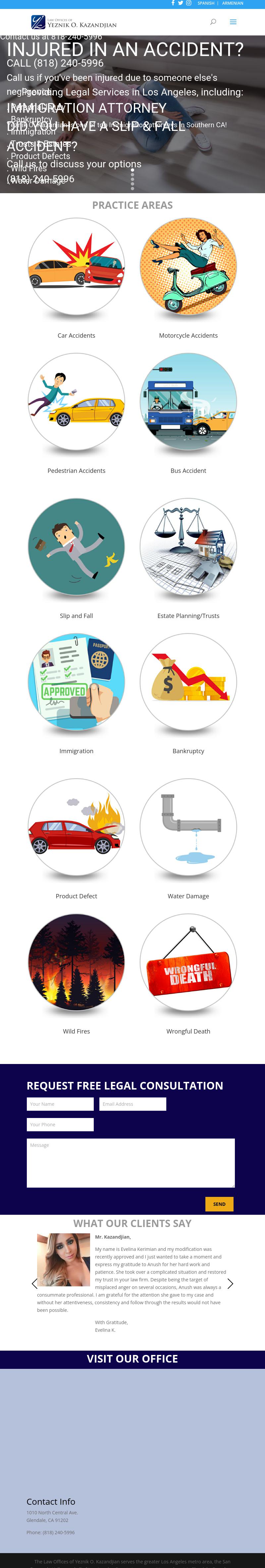Tap the Email Address field
The height and width of the screenshot is (1568, 265).
click(132, 1103)
